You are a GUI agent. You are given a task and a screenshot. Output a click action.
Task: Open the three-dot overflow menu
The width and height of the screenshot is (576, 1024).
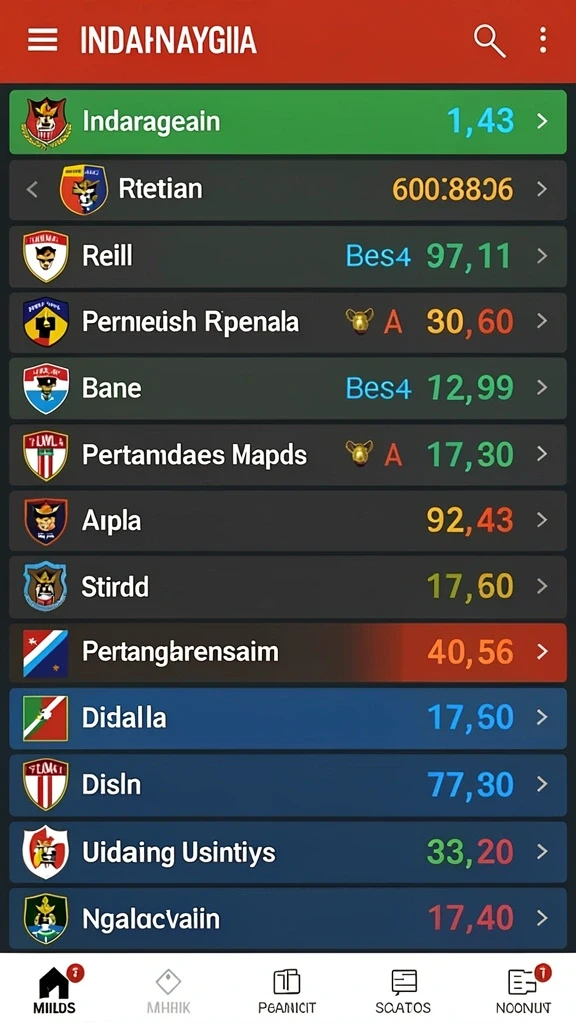pos(543,40)
